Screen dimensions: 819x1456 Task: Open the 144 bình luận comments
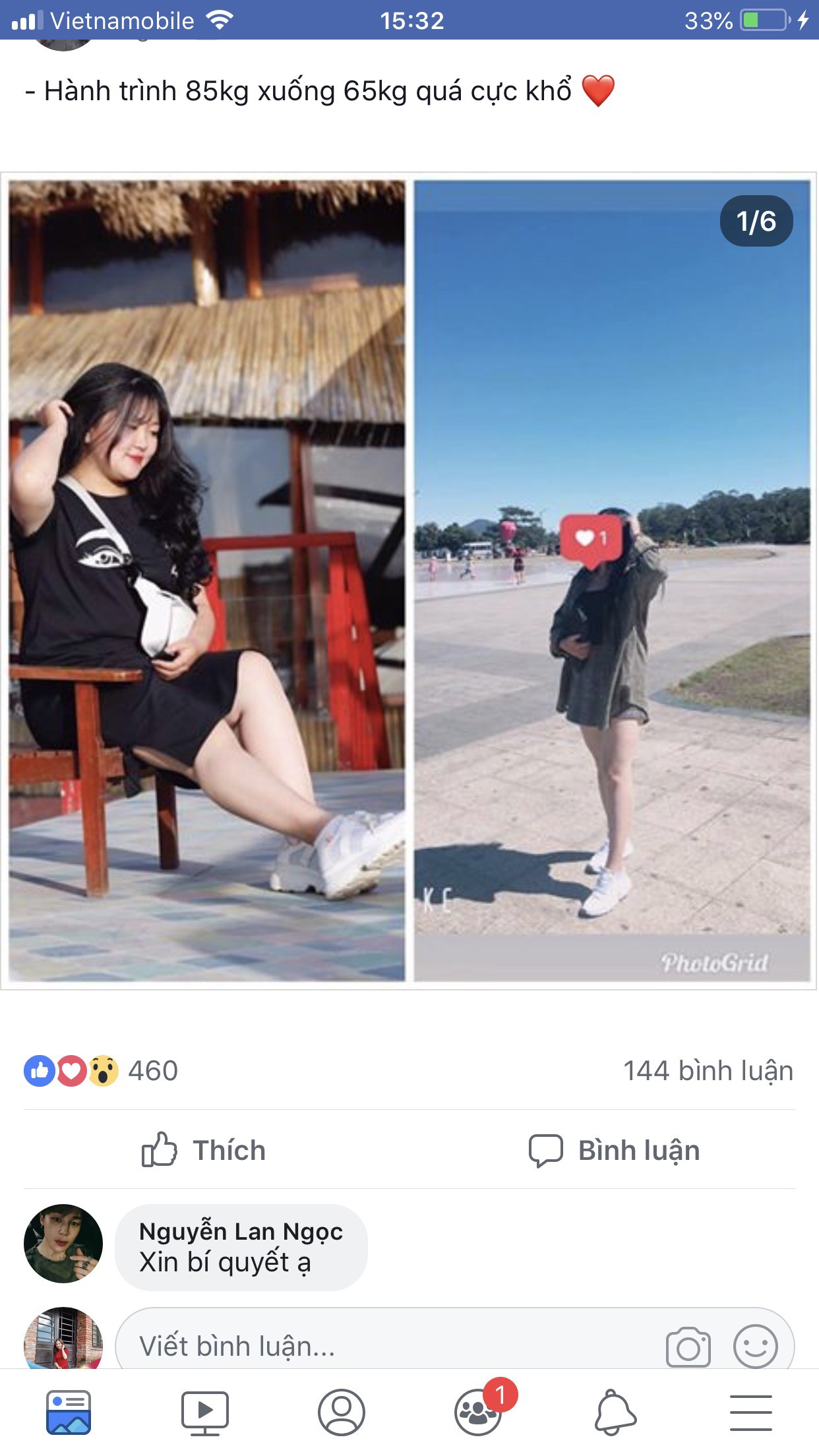click(708, 1071)
